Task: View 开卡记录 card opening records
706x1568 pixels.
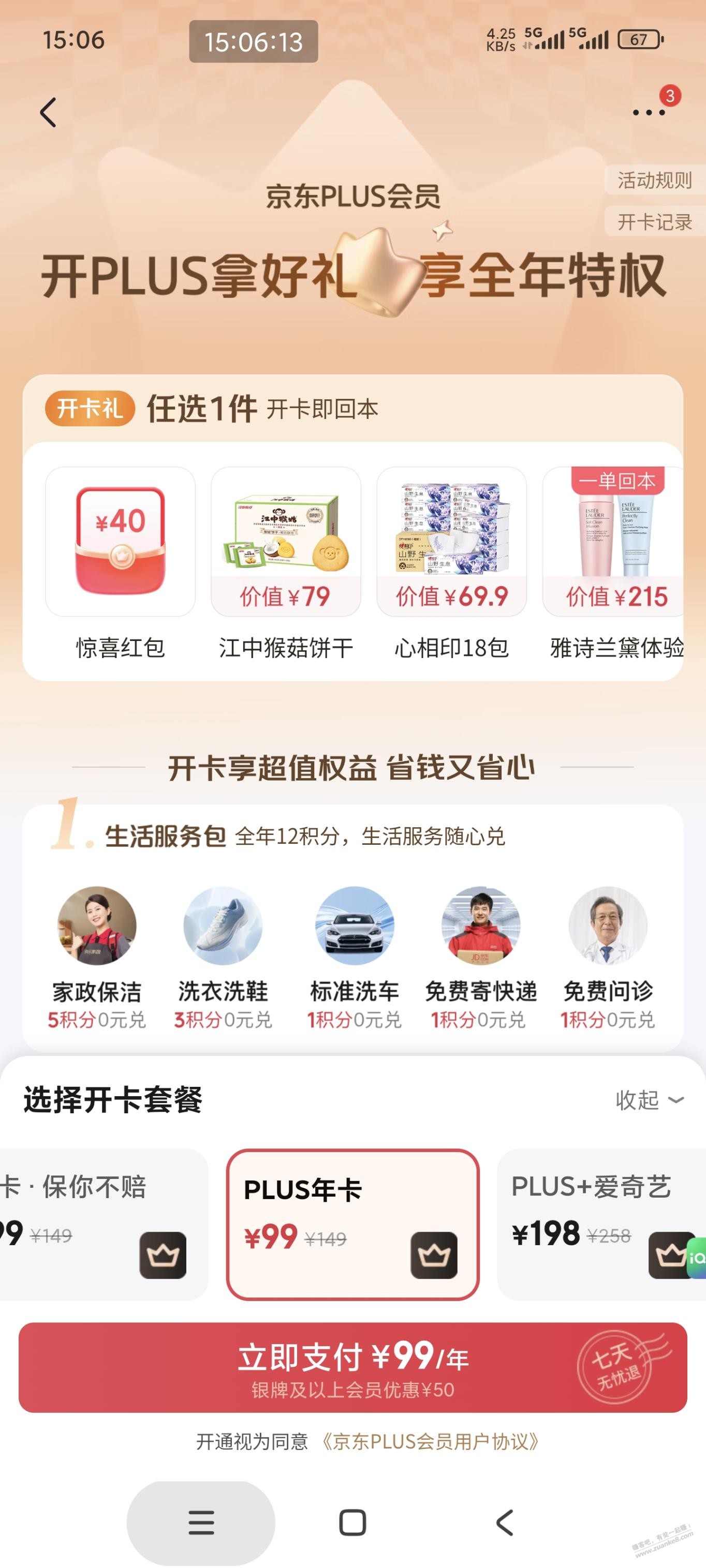Action: point(654,222)
